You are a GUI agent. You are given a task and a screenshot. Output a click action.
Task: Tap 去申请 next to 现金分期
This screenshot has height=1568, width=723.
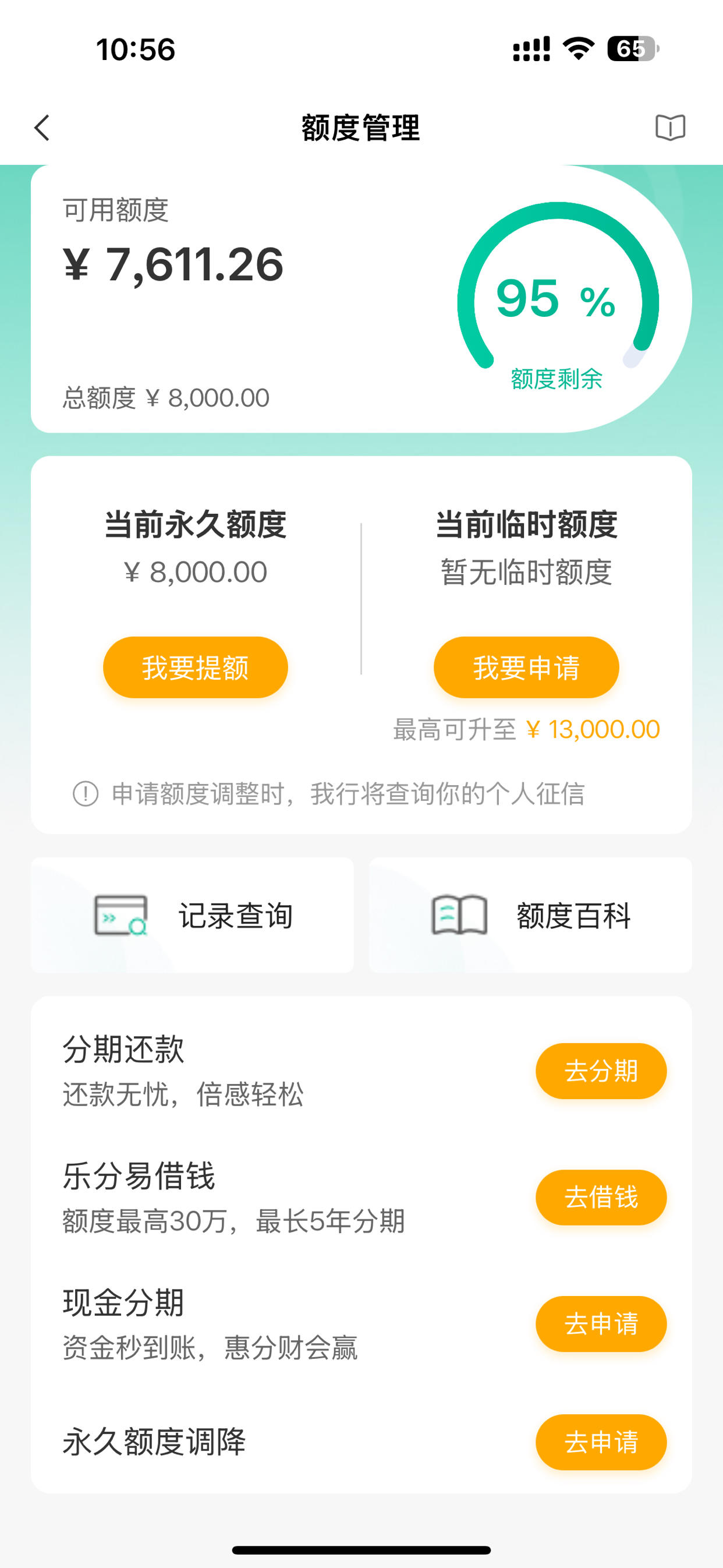601,1324
